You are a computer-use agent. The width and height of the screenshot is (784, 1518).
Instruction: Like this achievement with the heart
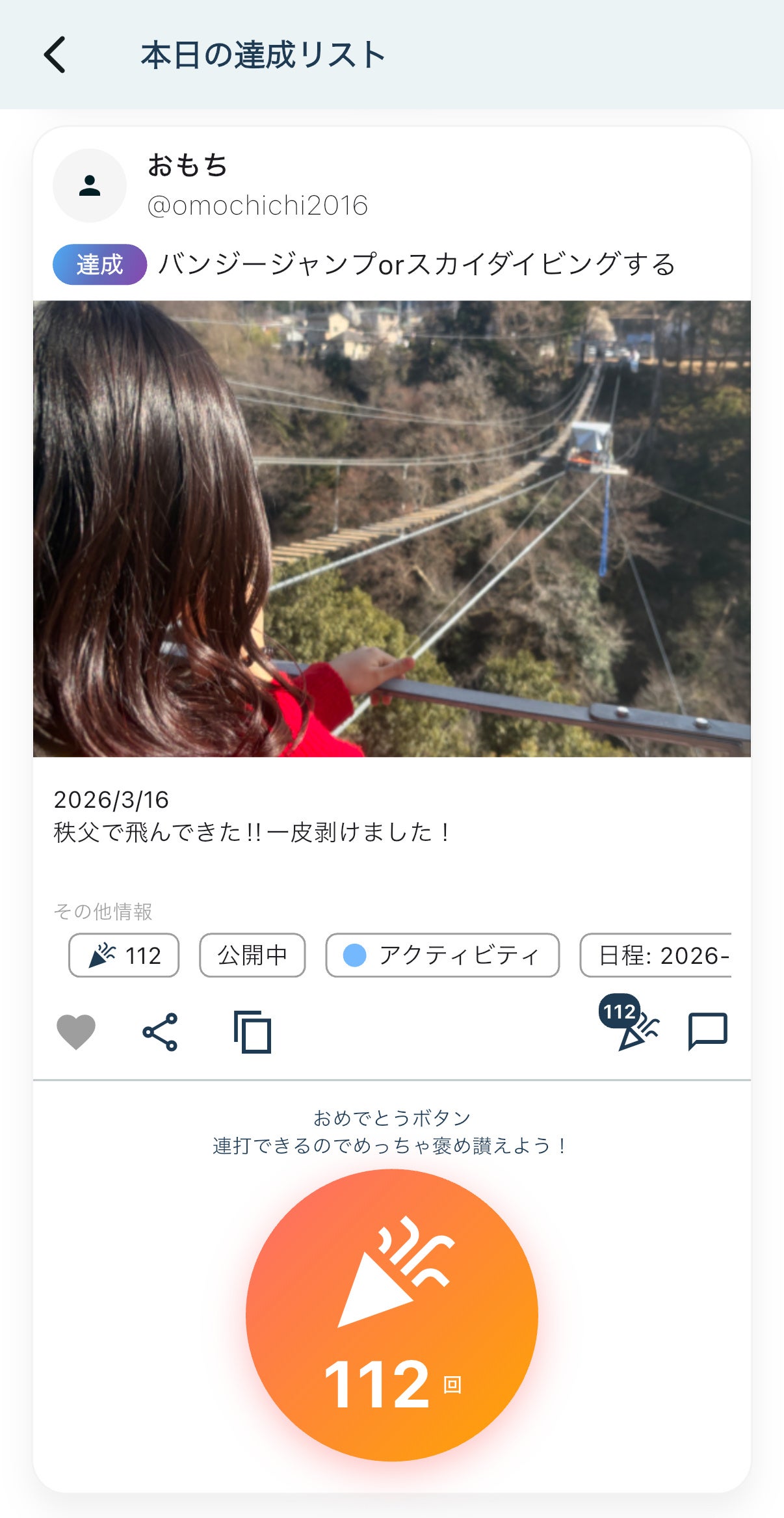[76, 1032]
